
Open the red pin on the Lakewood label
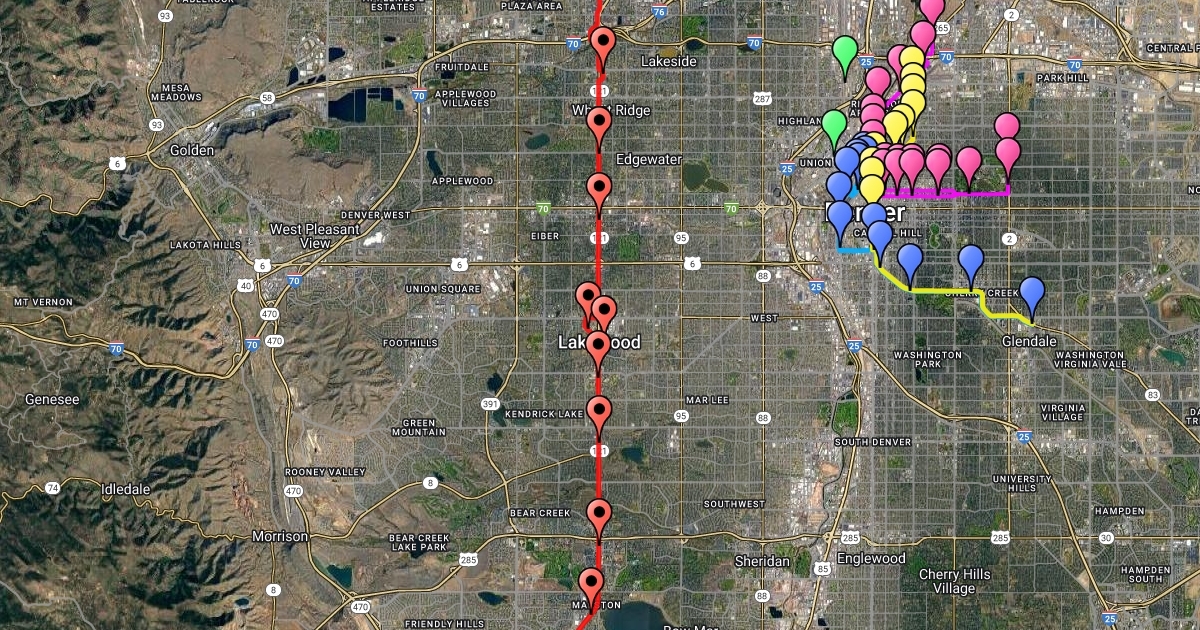[598, 347]
